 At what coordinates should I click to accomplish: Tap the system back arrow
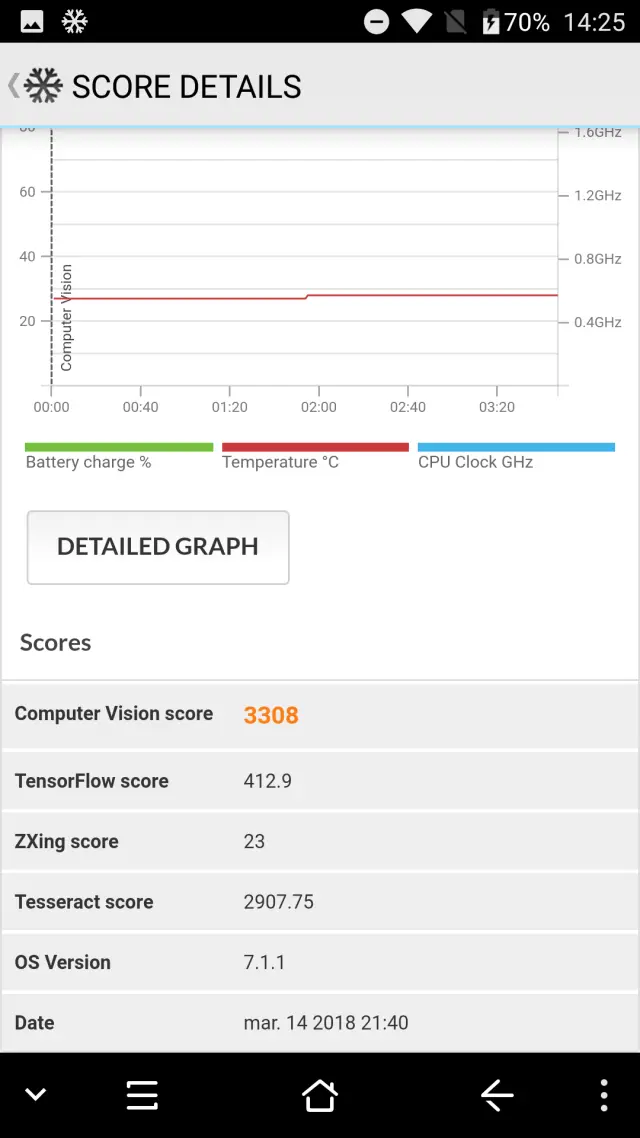497,1095
